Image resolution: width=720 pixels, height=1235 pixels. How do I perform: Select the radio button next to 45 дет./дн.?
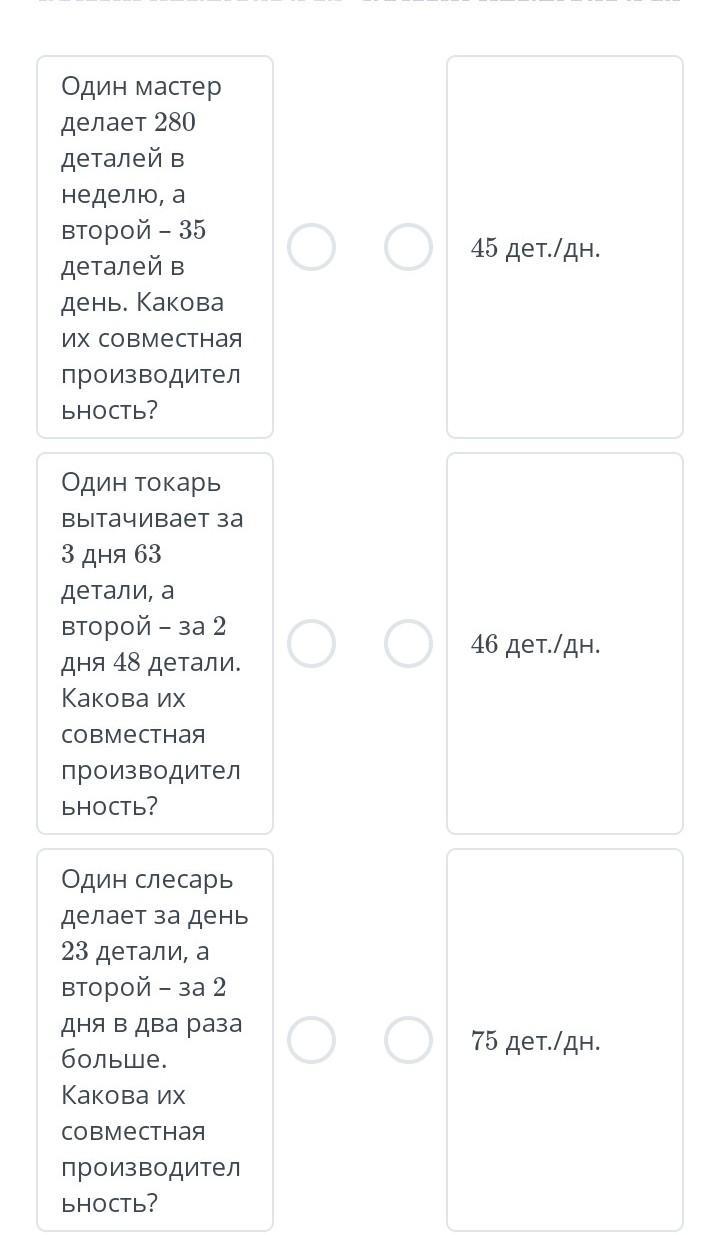point(409,247)
